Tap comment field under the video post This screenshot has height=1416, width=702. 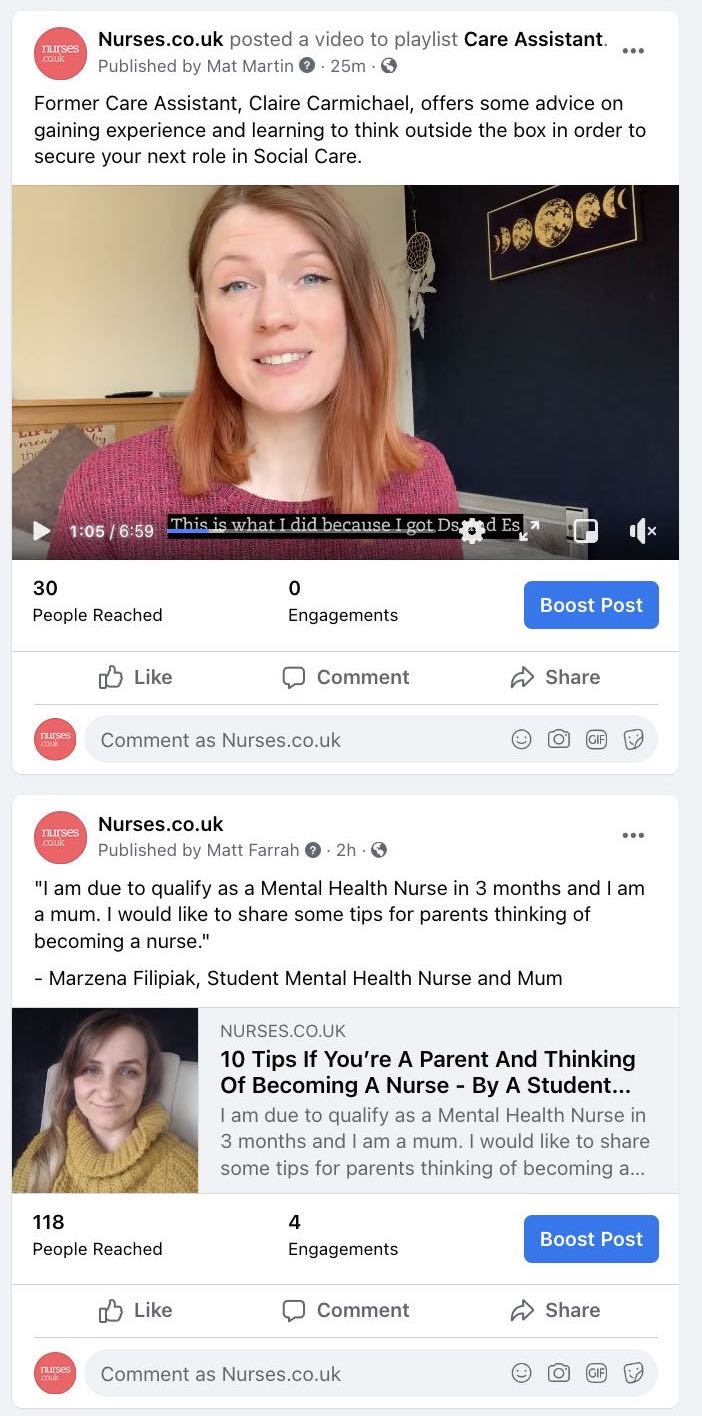click(290, 740)
